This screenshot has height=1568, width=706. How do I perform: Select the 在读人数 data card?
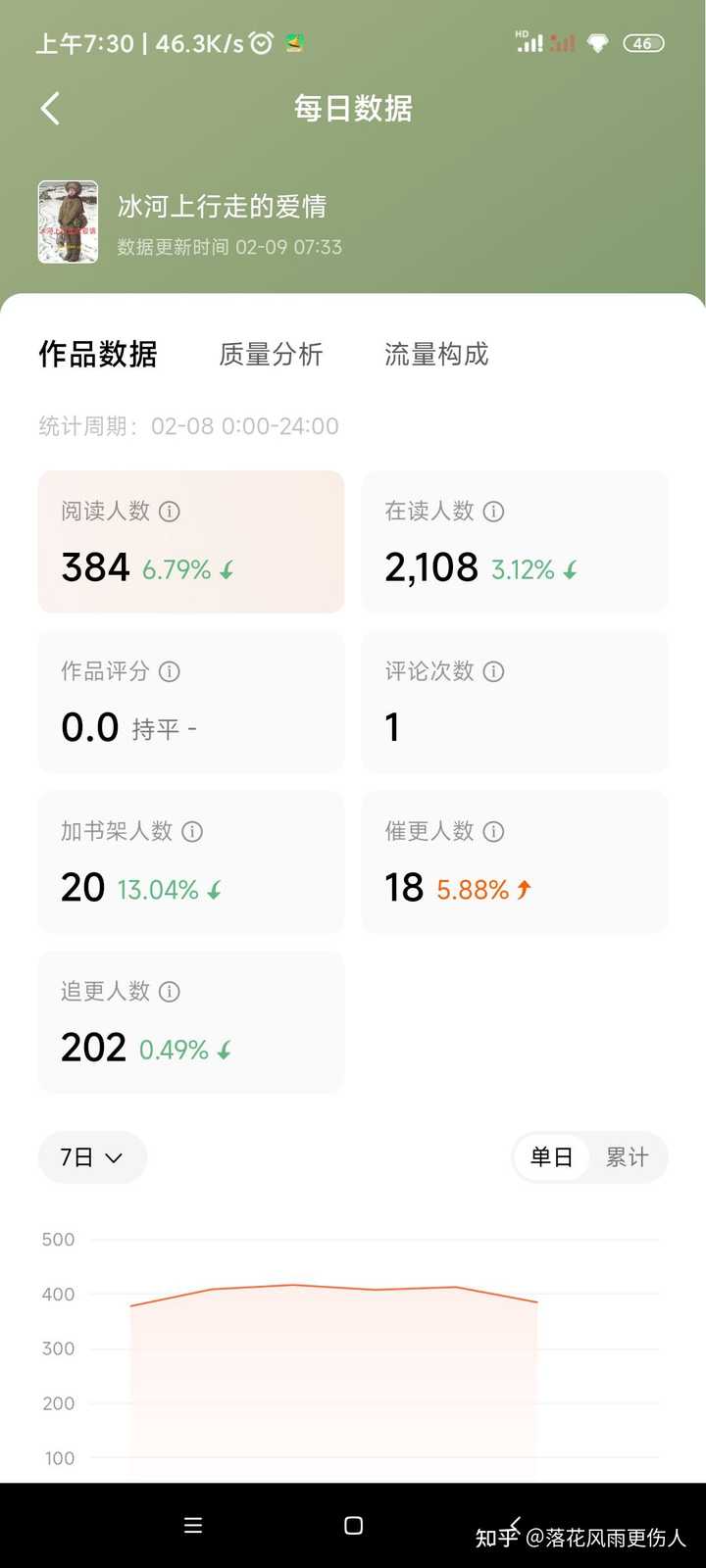click(x=515, y=542)
